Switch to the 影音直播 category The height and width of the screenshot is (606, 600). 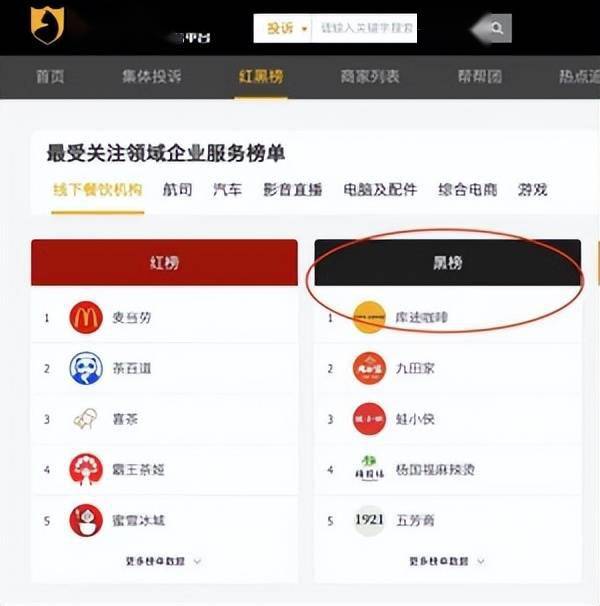click(x=292, y=189)
